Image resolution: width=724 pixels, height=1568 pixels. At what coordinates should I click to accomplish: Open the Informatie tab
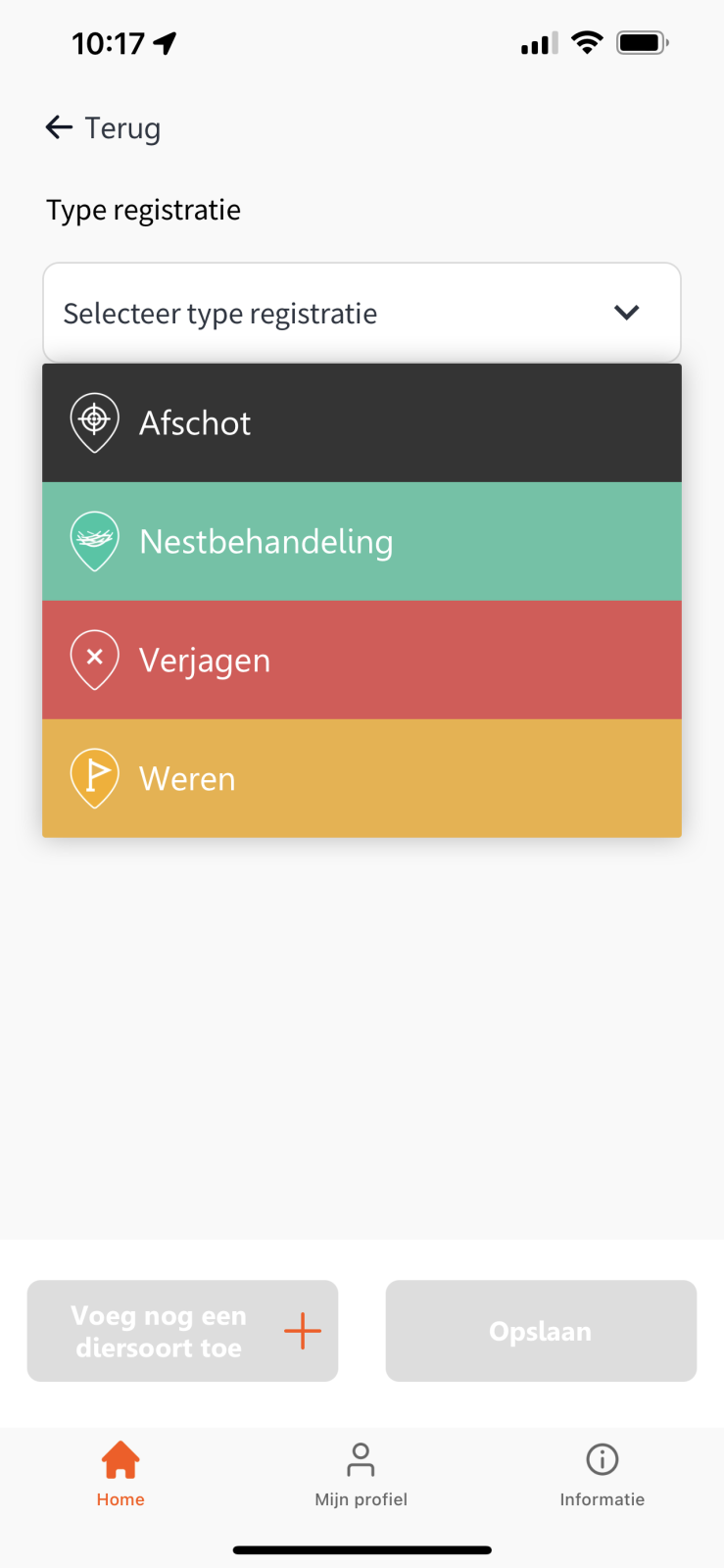click(602, 1473)
